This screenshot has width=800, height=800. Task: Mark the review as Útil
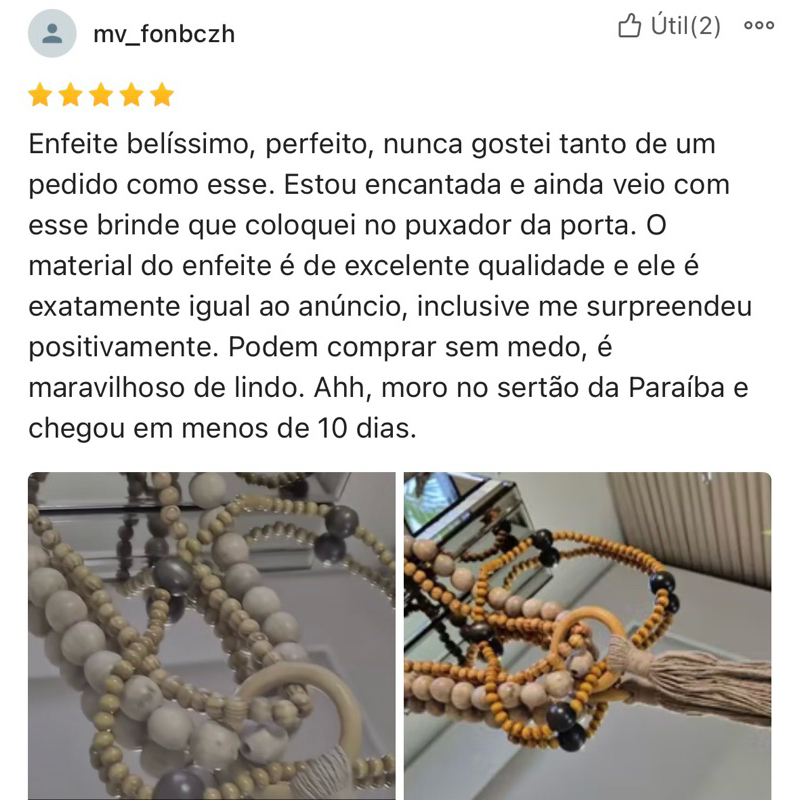click(669, 26)
